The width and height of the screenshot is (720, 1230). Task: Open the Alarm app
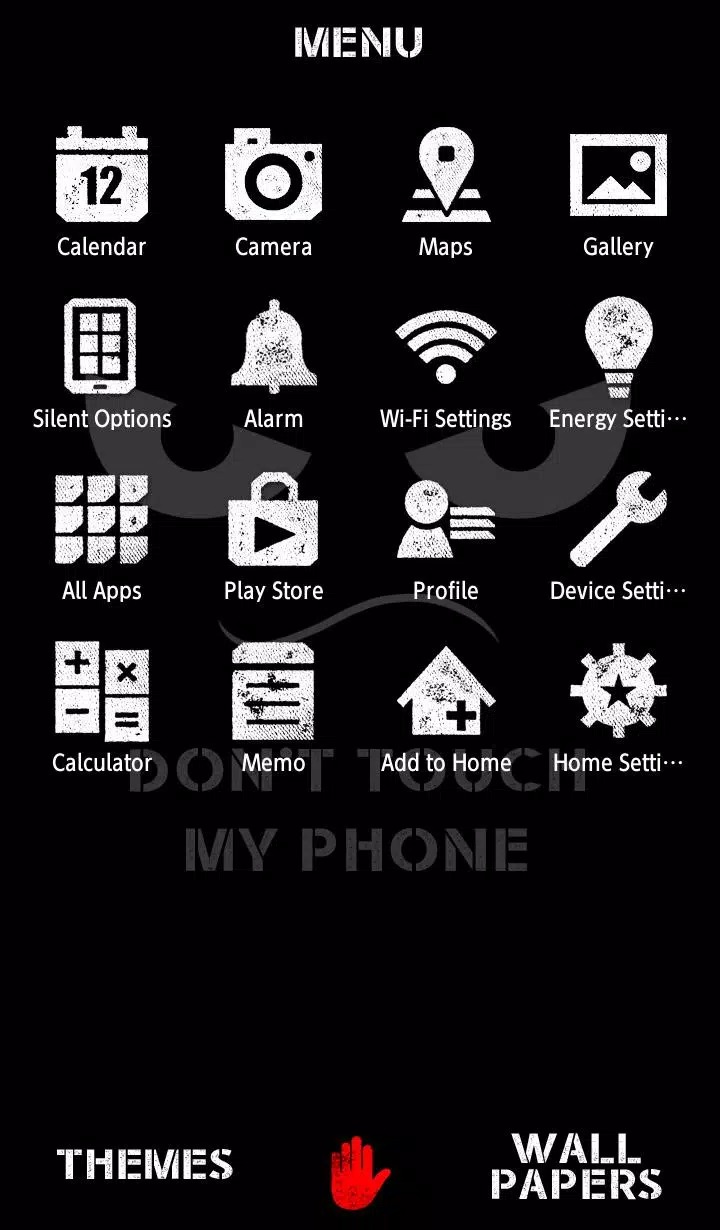(273, 347)
